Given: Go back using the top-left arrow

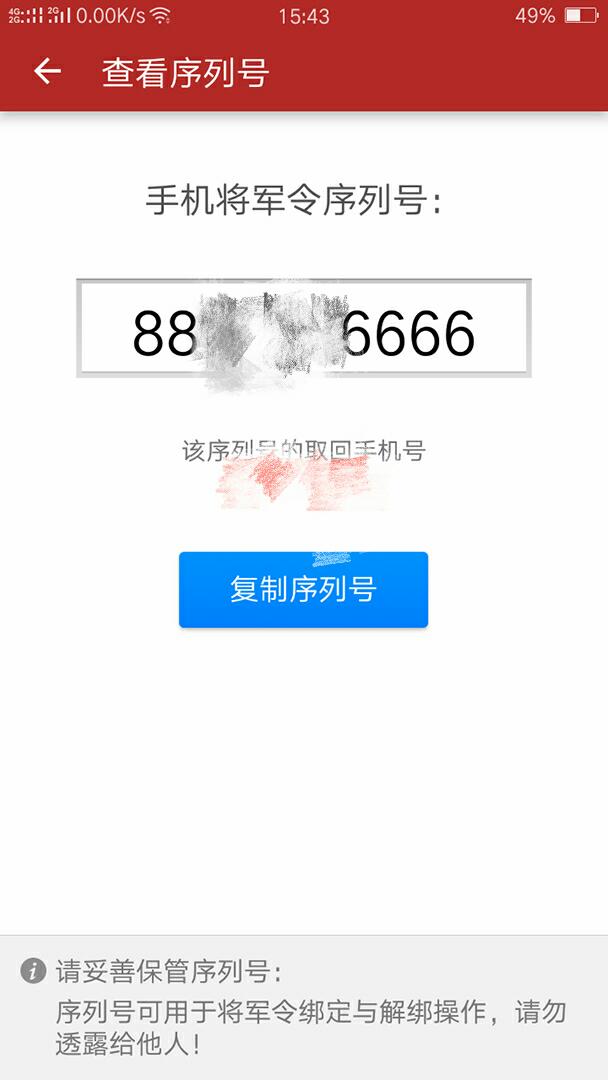Looking at the screenshot, I should [48, 71].
